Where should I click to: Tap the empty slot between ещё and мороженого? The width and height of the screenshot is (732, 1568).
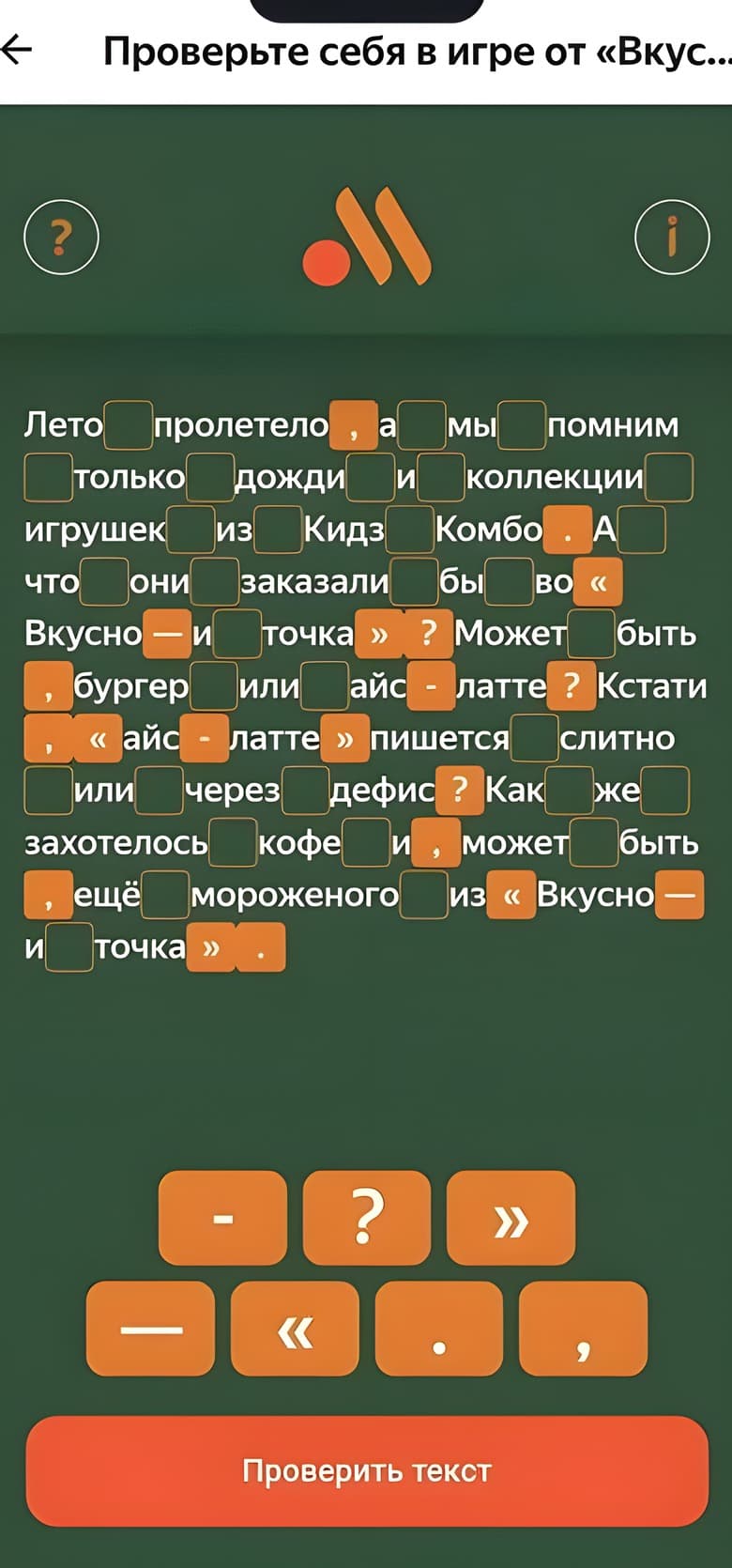click(x=166, y=895)
